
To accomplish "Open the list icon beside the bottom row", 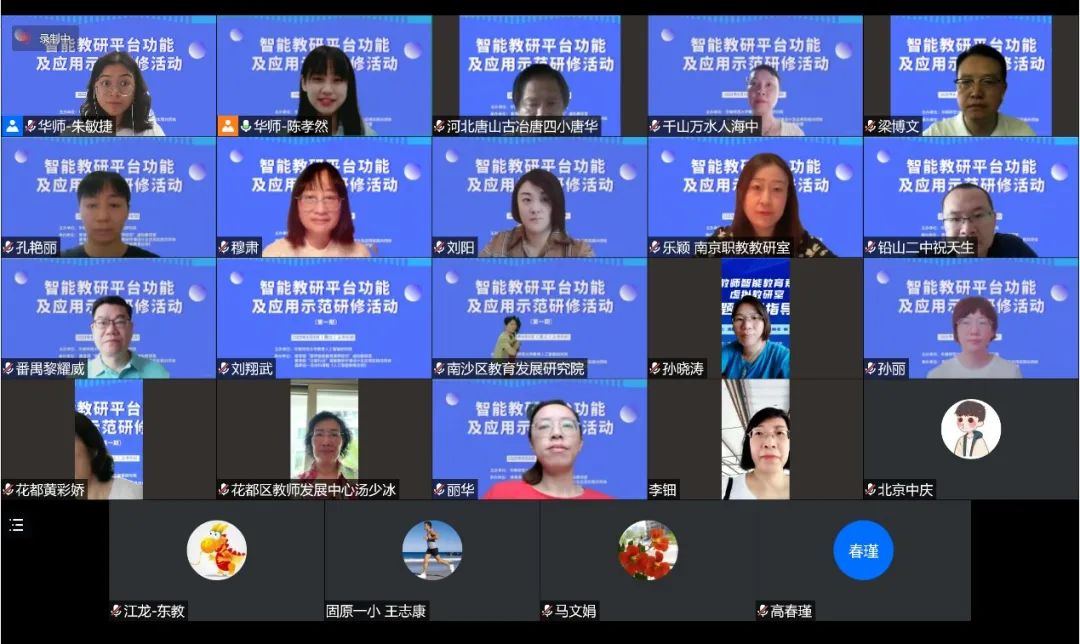I will (x=16, y=525).
